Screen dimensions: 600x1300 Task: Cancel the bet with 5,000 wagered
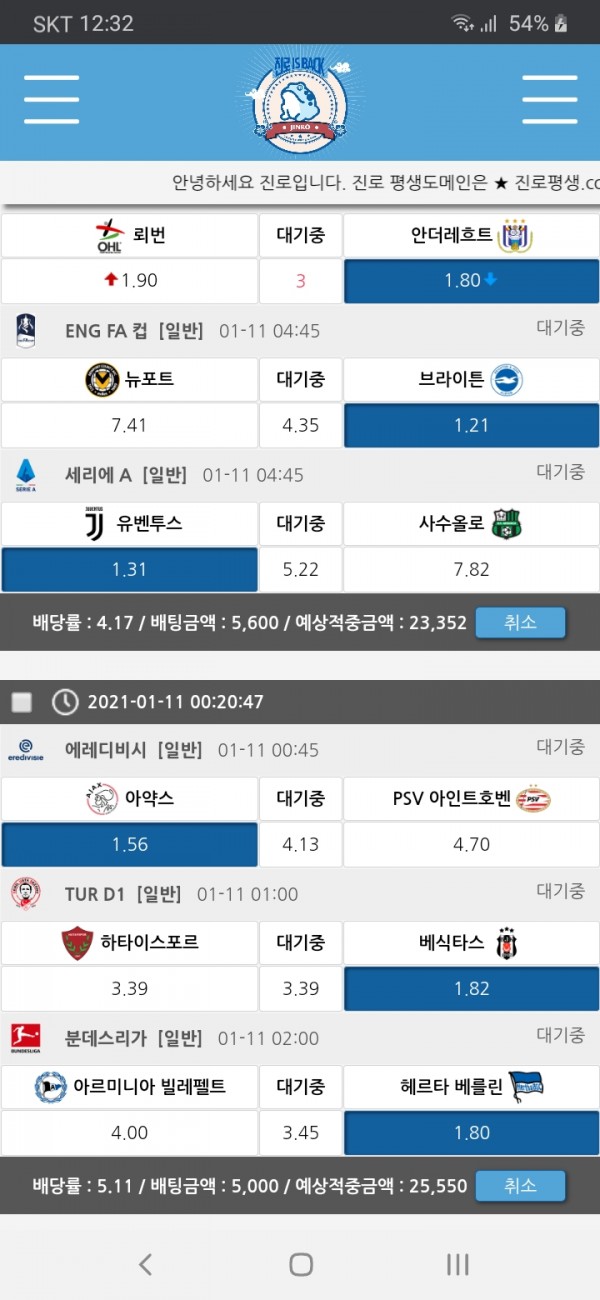coord(520,1186)
